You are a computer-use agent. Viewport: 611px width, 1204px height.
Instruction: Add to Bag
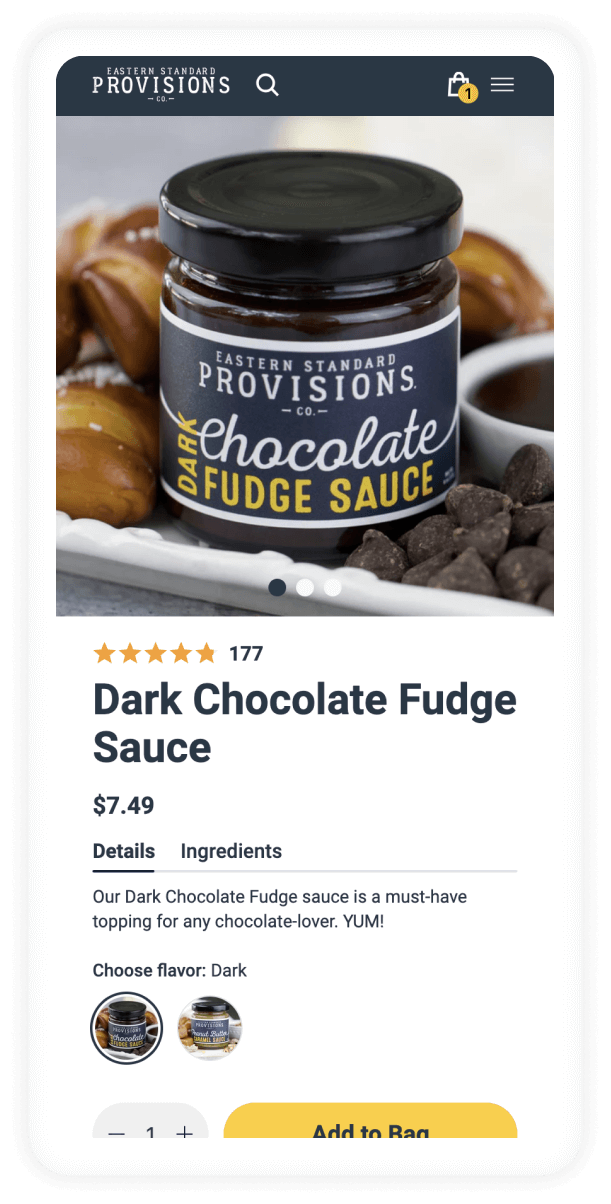coord(370,1128)
